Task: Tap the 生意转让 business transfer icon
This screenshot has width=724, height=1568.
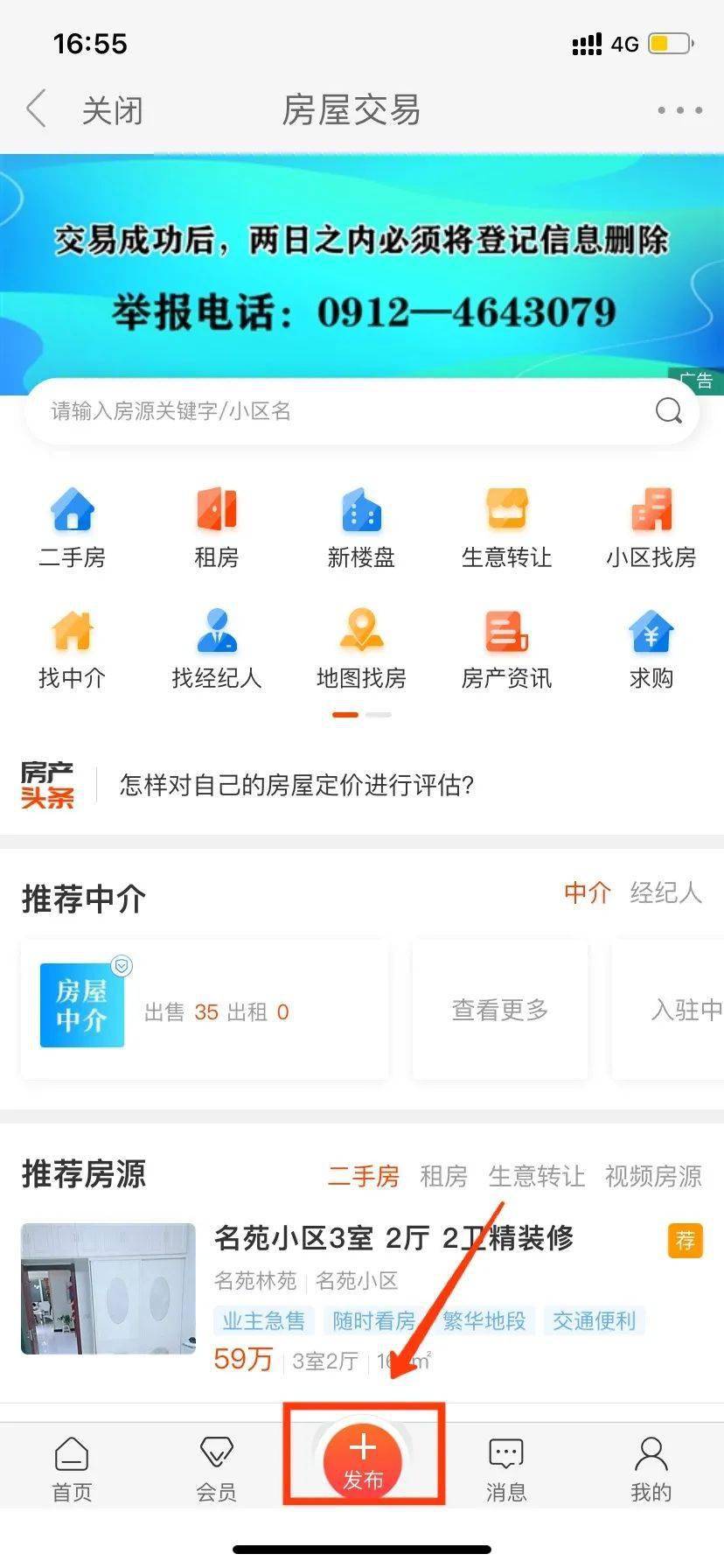Action: pos(507,525)
